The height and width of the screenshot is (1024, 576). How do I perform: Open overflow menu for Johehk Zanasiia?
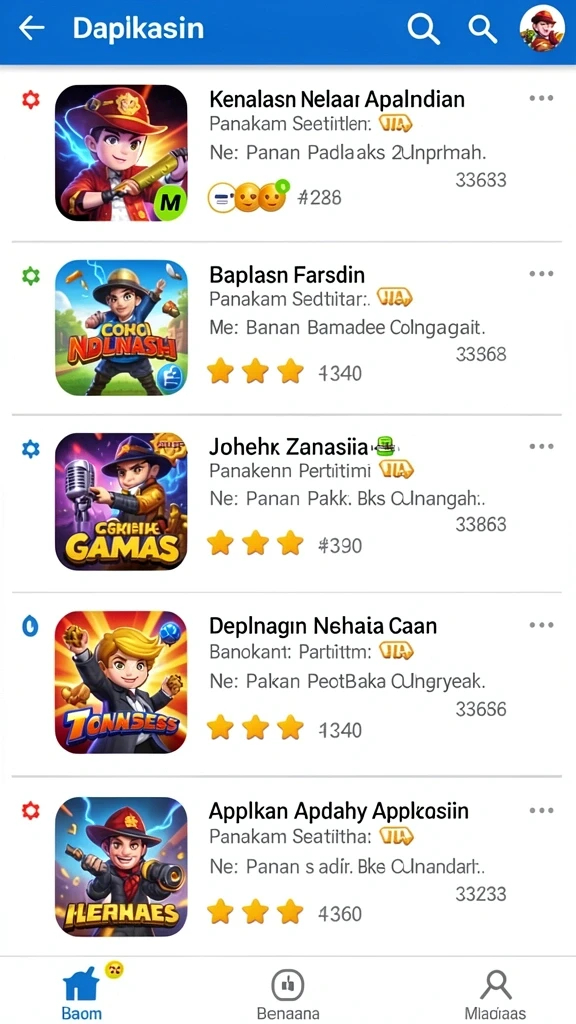pos(541,447)
